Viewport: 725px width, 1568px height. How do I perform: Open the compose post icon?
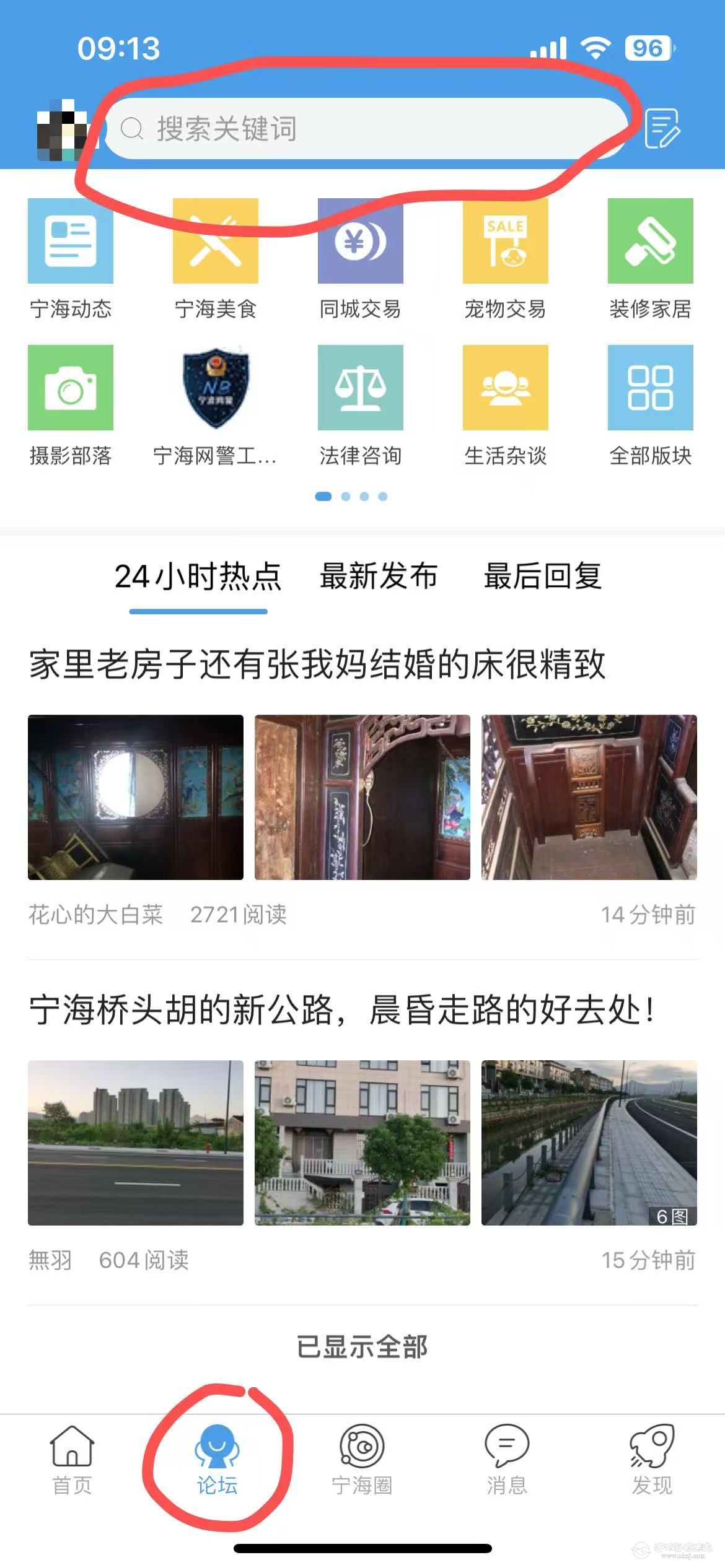pos(662,129)
